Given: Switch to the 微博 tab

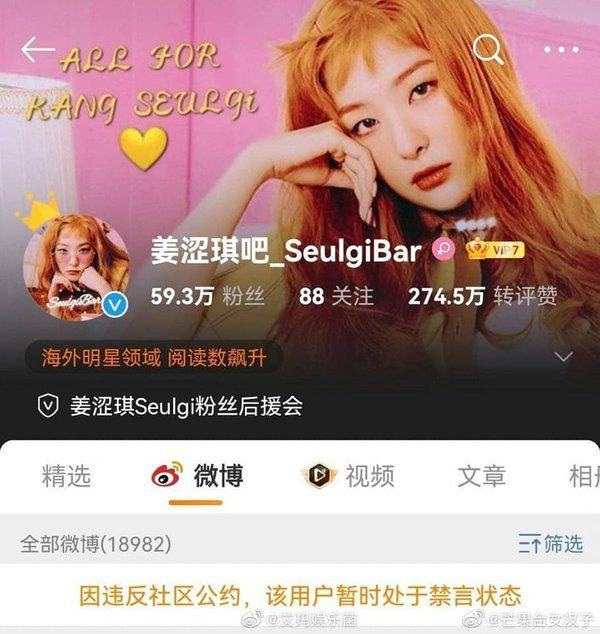Looking at the screenshot, I should tap(198, 475).
